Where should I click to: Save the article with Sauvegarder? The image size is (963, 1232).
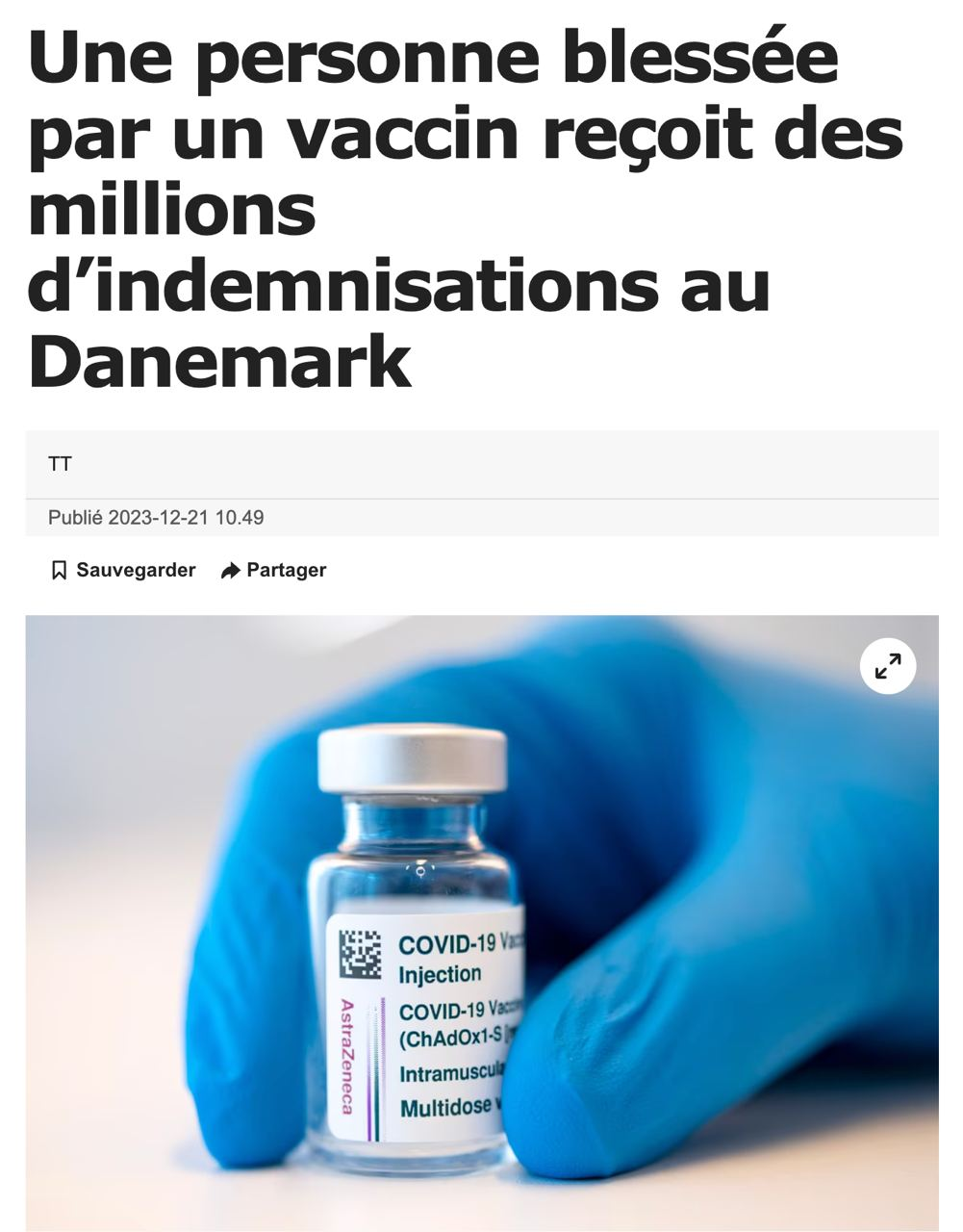pos(122,570)
